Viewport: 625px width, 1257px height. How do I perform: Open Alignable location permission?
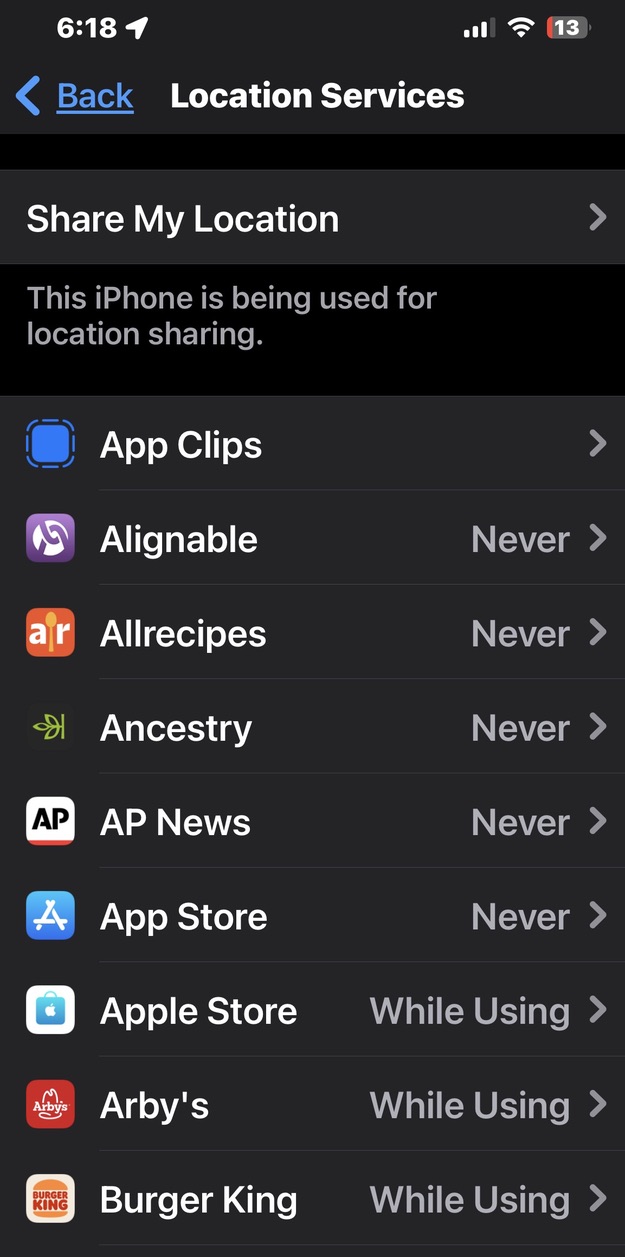click(312, 539)
